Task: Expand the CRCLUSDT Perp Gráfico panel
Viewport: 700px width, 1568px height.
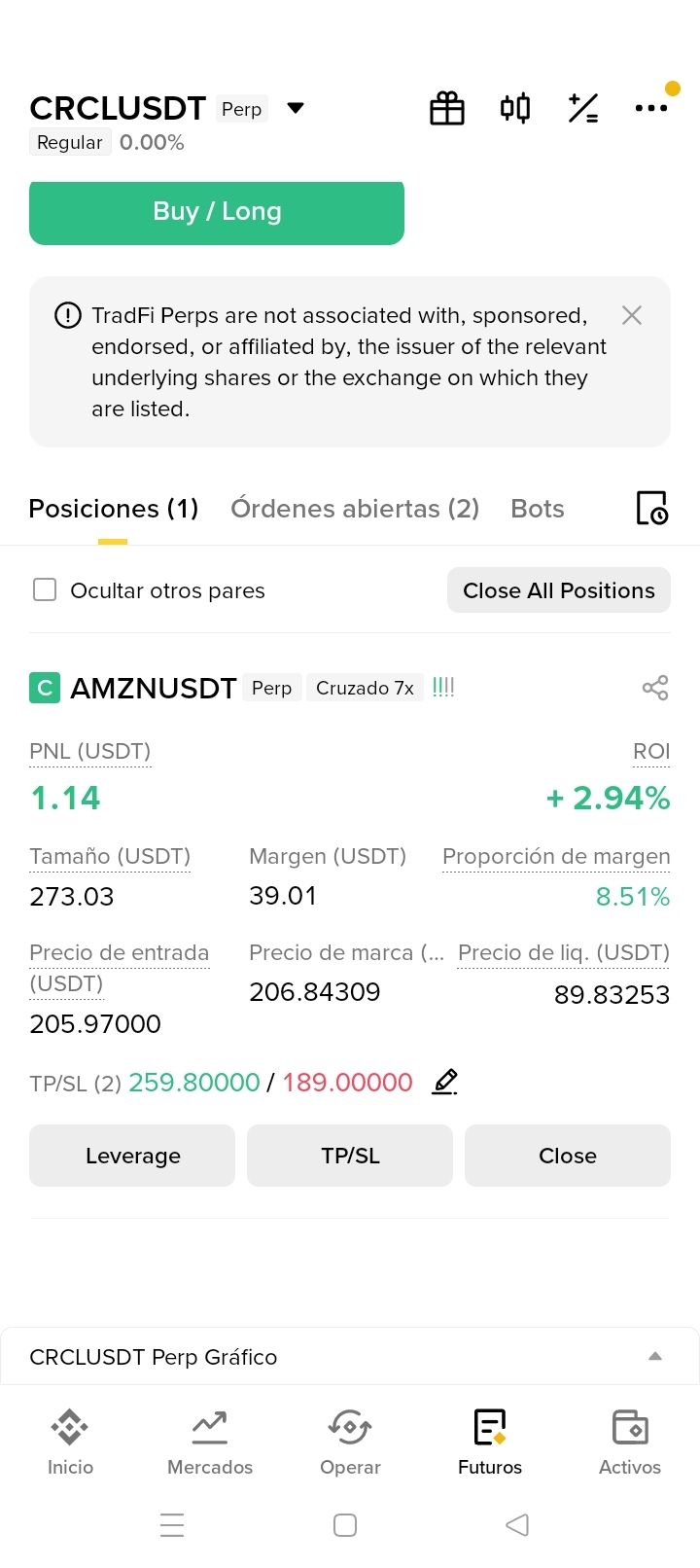Action: point(350,1356)
